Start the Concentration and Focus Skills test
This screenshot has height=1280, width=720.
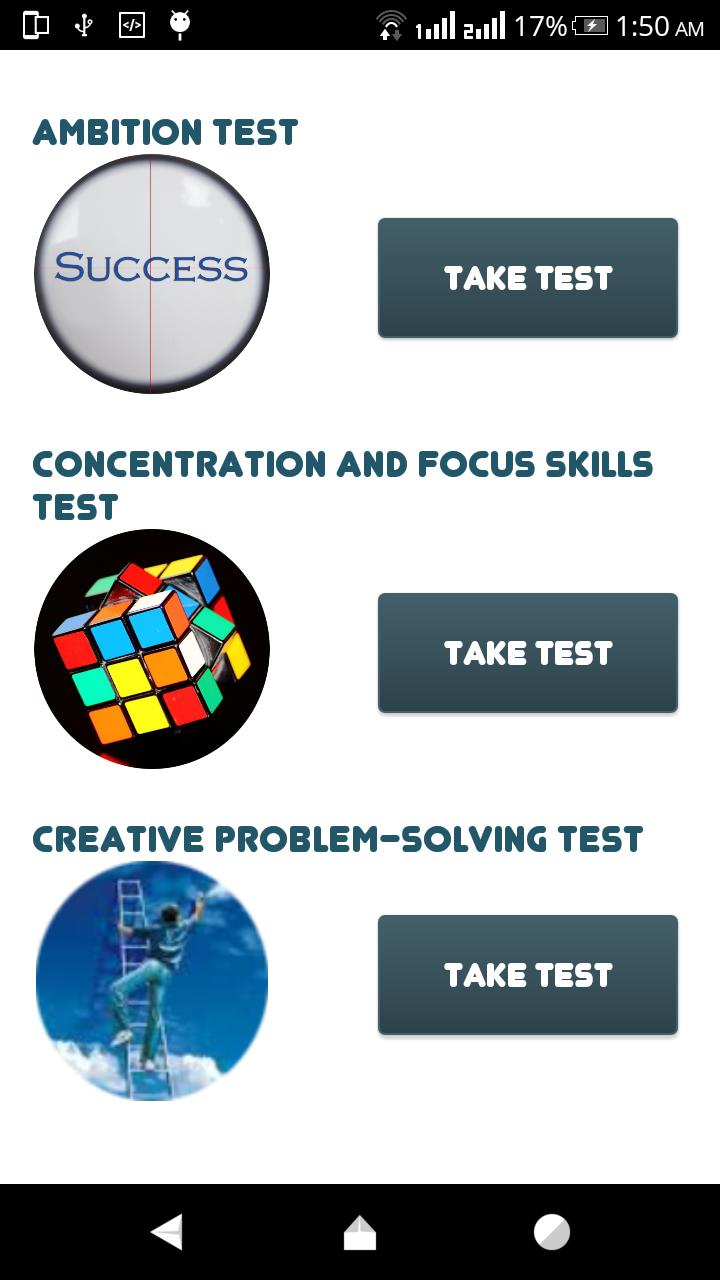527,653
